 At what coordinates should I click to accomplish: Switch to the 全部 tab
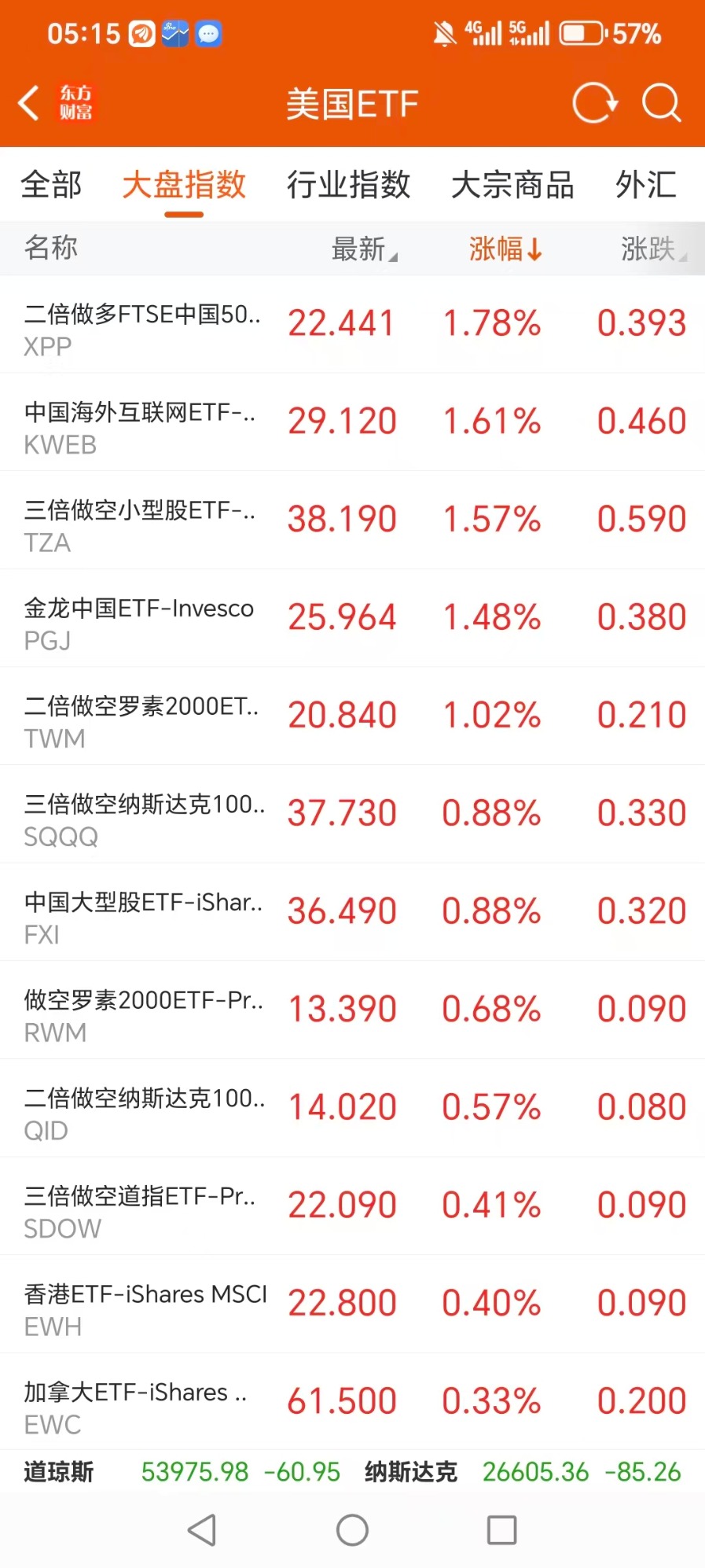click(51, 185)
